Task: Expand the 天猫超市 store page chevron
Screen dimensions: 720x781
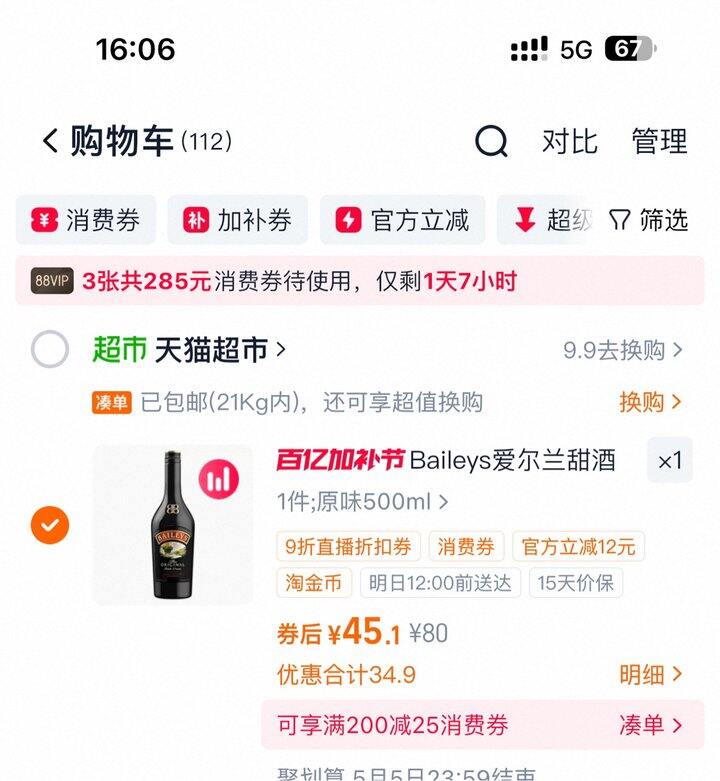Action: [281, 350]
